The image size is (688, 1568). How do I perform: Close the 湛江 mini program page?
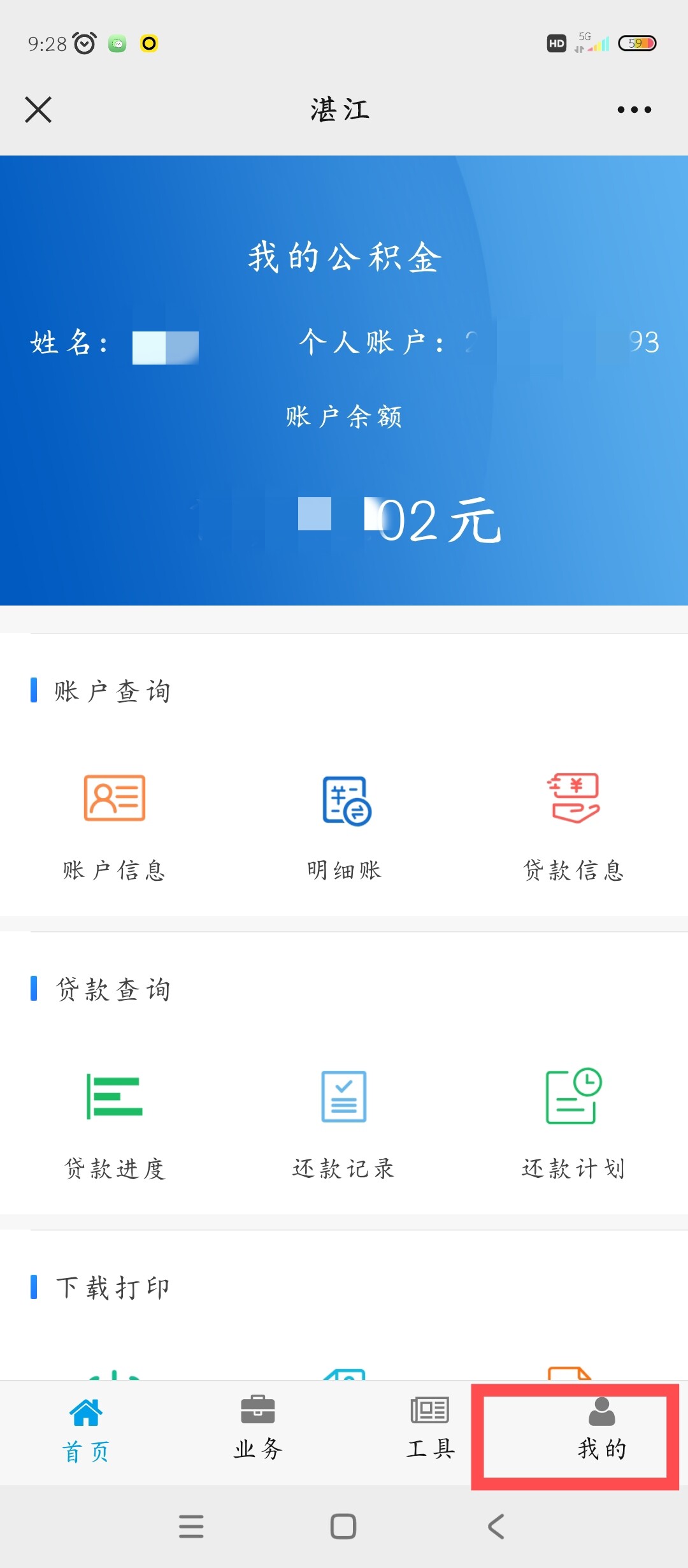[38, 110]
